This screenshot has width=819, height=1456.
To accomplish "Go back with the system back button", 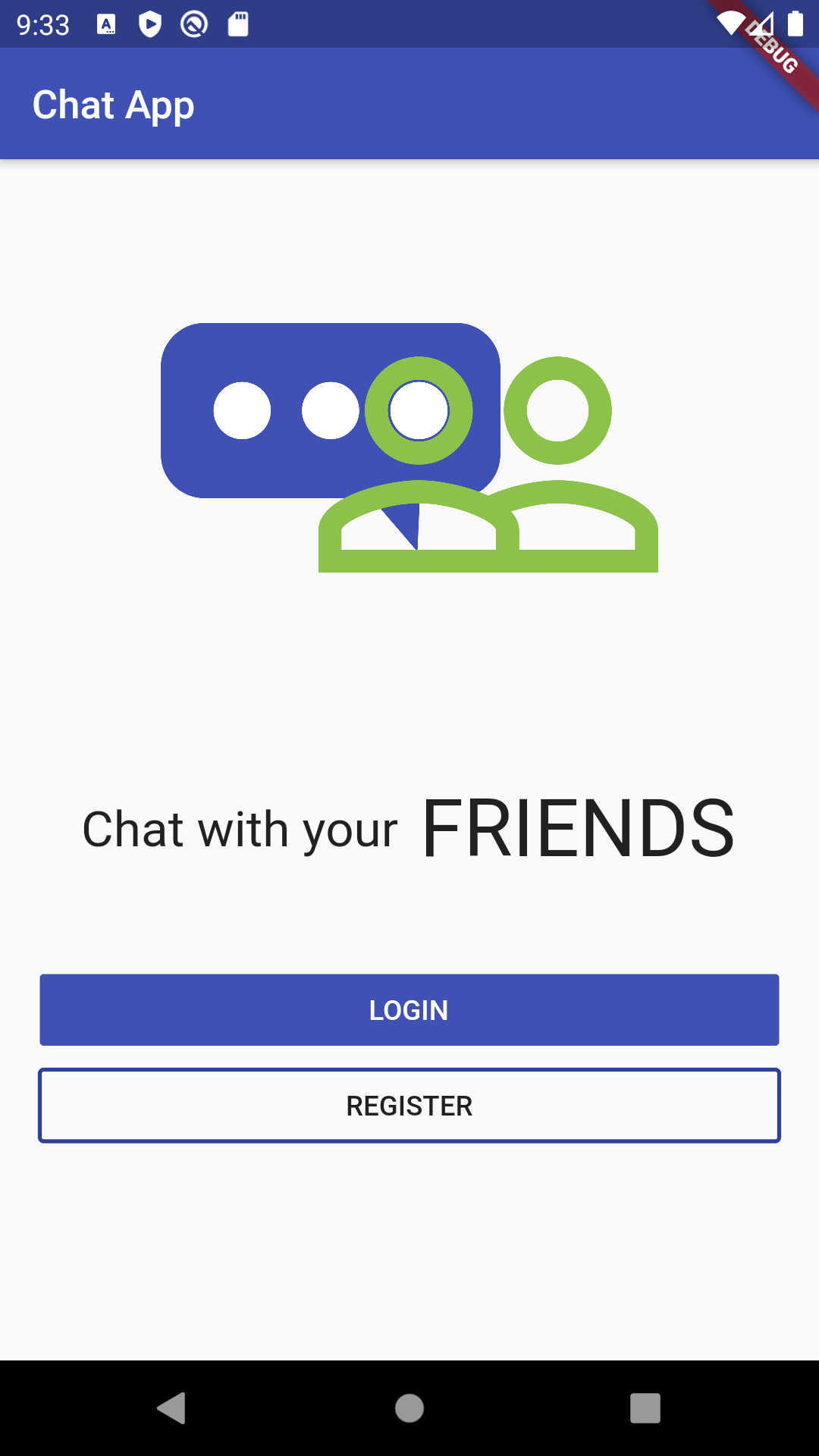I will coord(172,1408).
